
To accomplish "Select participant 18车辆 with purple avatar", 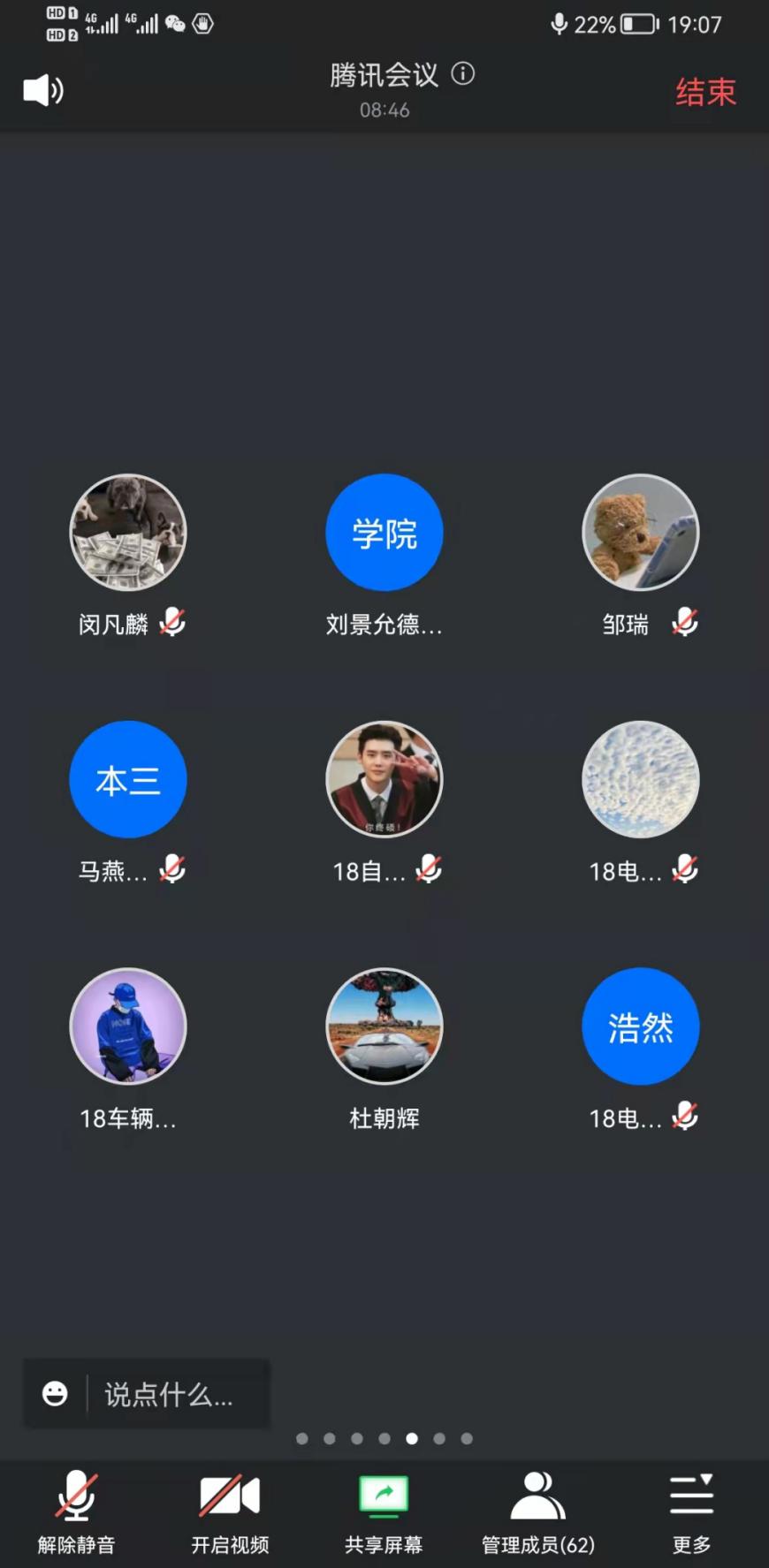I will 128,1026.
